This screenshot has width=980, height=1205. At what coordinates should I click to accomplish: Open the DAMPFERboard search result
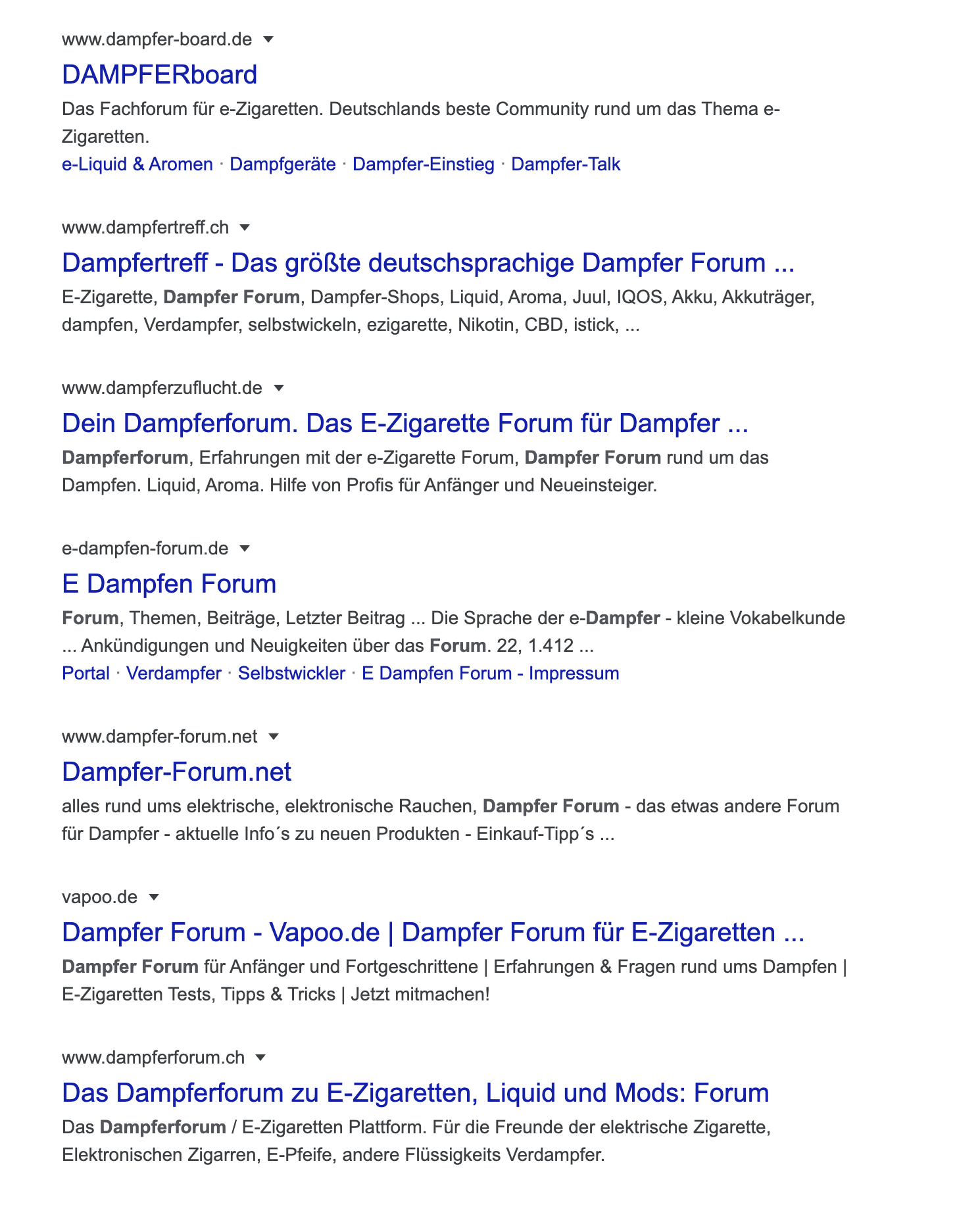[x=159, y=74]
